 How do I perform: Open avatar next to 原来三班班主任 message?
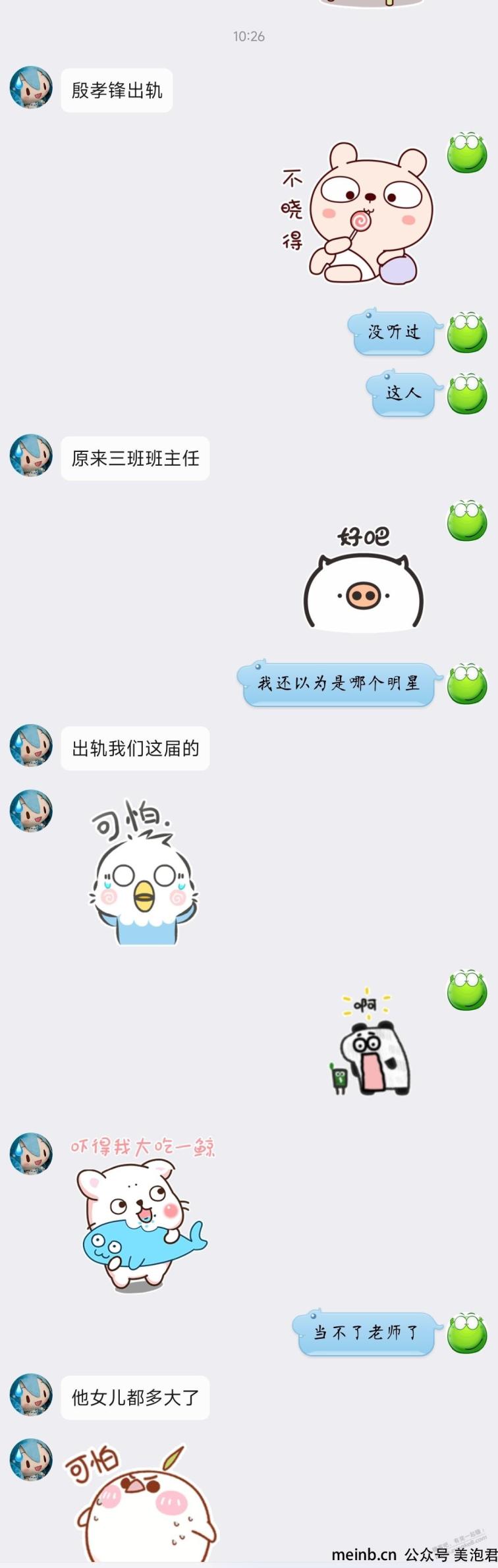(31, 455)
